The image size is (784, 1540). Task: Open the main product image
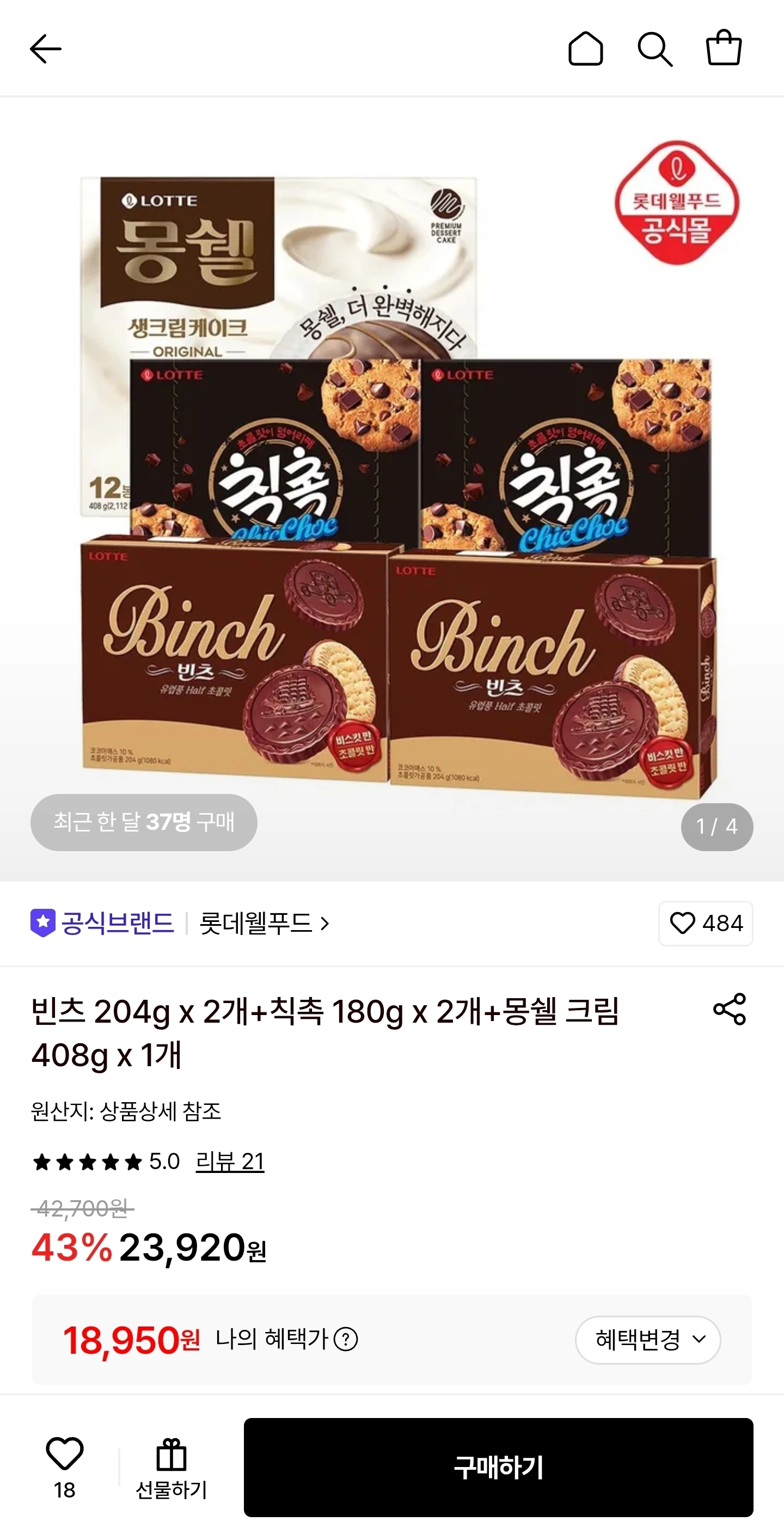[392, 489]
